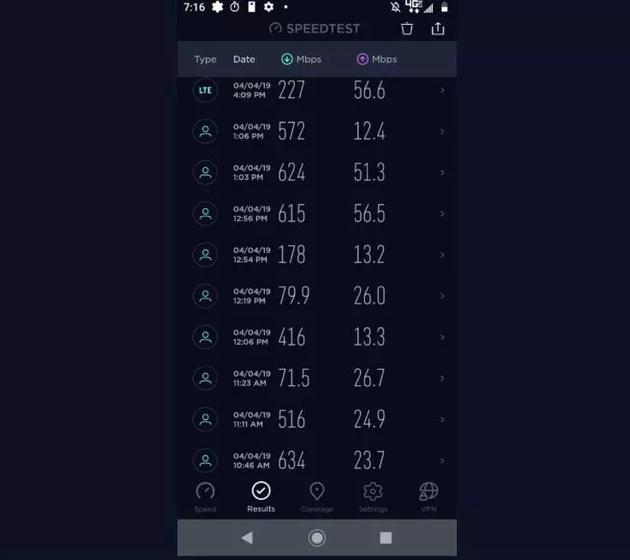Viewport: 630px width, 560px height.
Task: View details of the 12:54 PM result
Action: (317, 255)
